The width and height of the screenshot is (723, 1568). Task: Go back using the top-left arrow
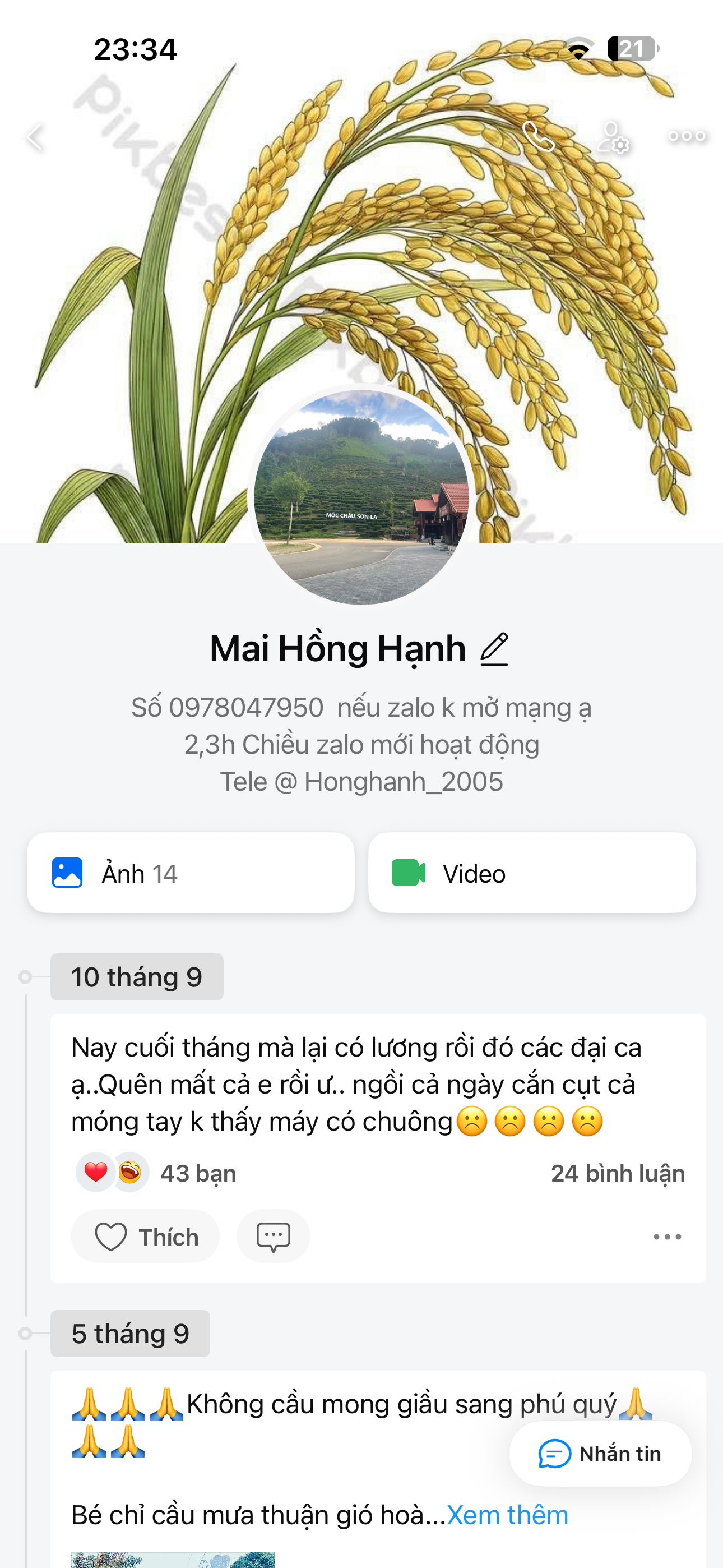[35, 136]
